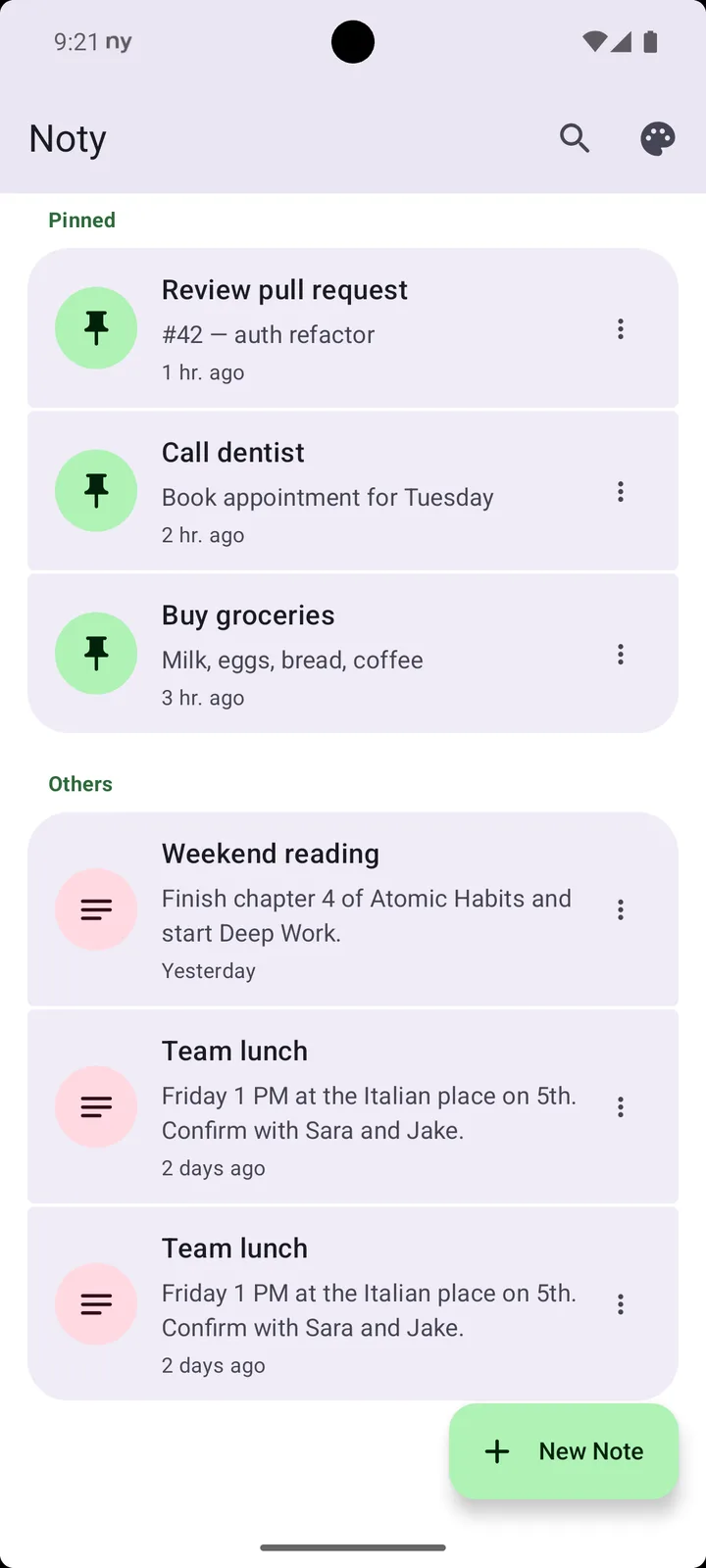Open the theme palette icon
This screenshot has height=1568, width=706.
point(658,138)
